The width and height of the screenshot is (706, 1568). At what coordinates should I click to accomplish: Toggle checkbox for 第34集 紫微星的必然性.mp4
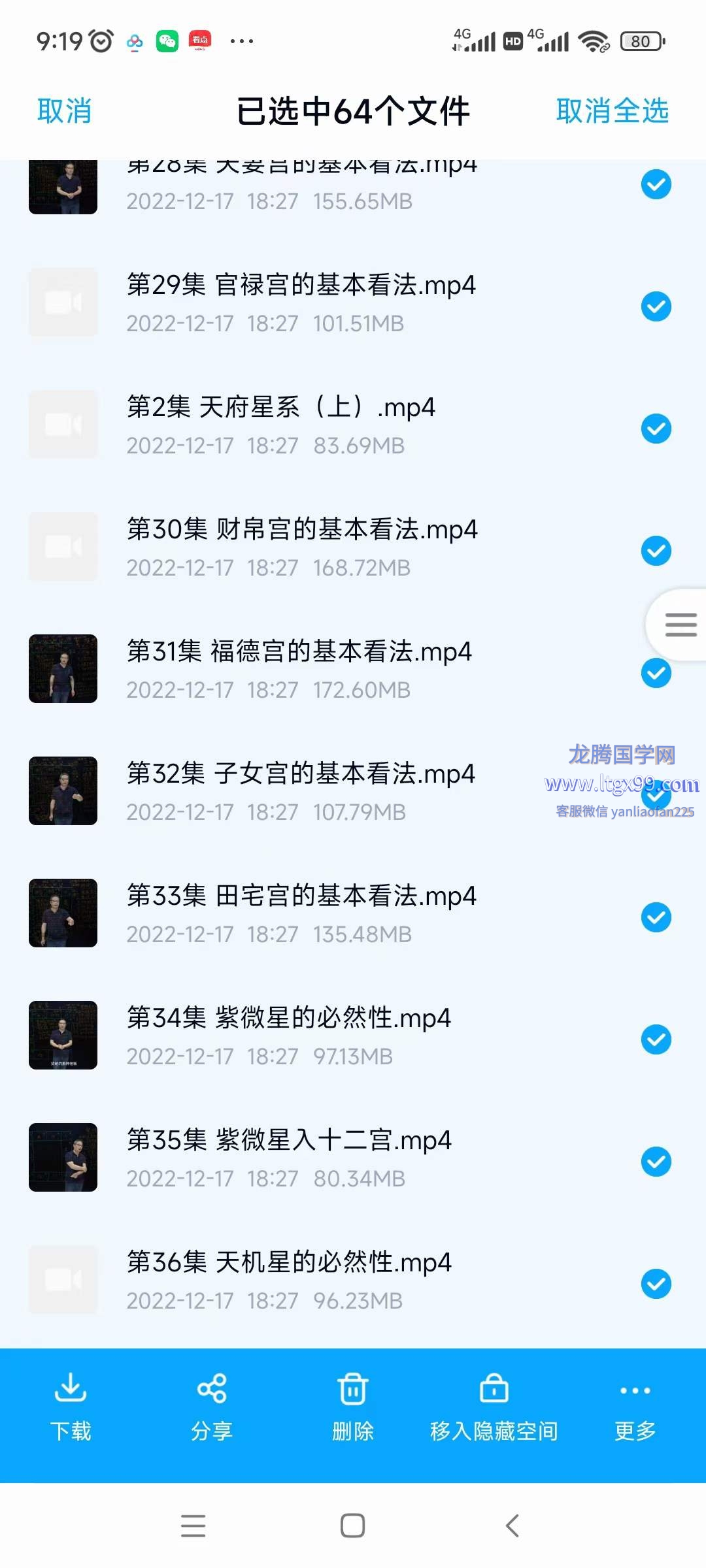pos(656,1039)
